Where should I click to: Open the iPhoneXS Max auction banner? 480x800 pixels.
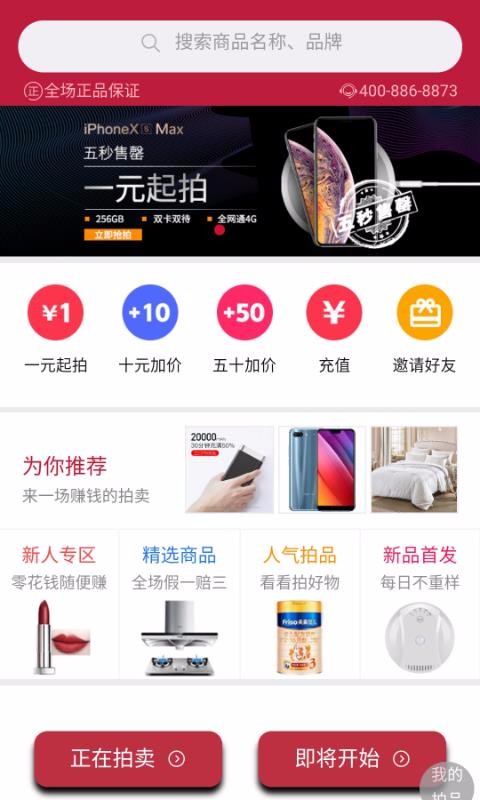click(240, 181)
